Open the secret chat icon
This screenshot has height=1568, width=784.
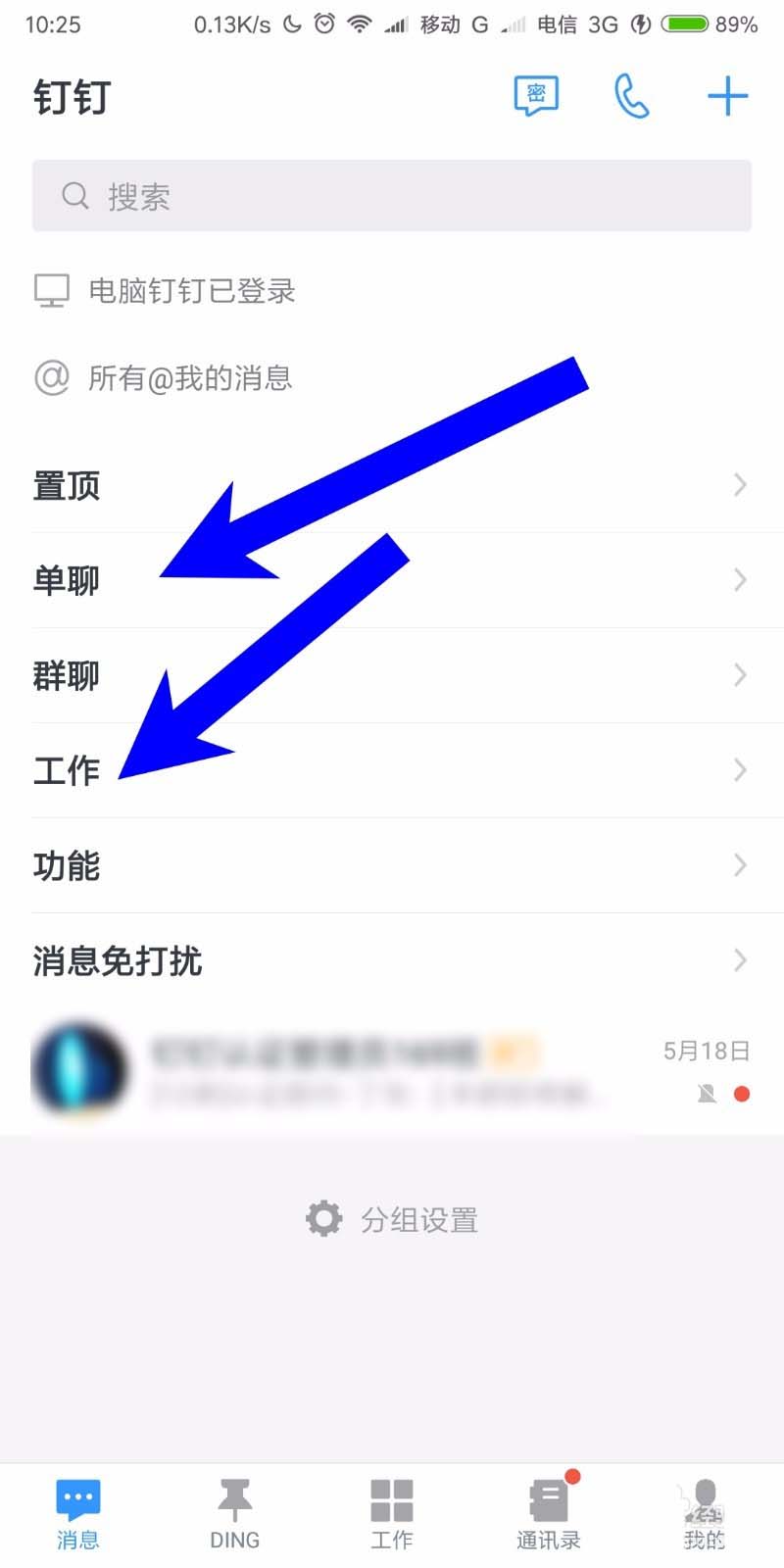[536, 96]
